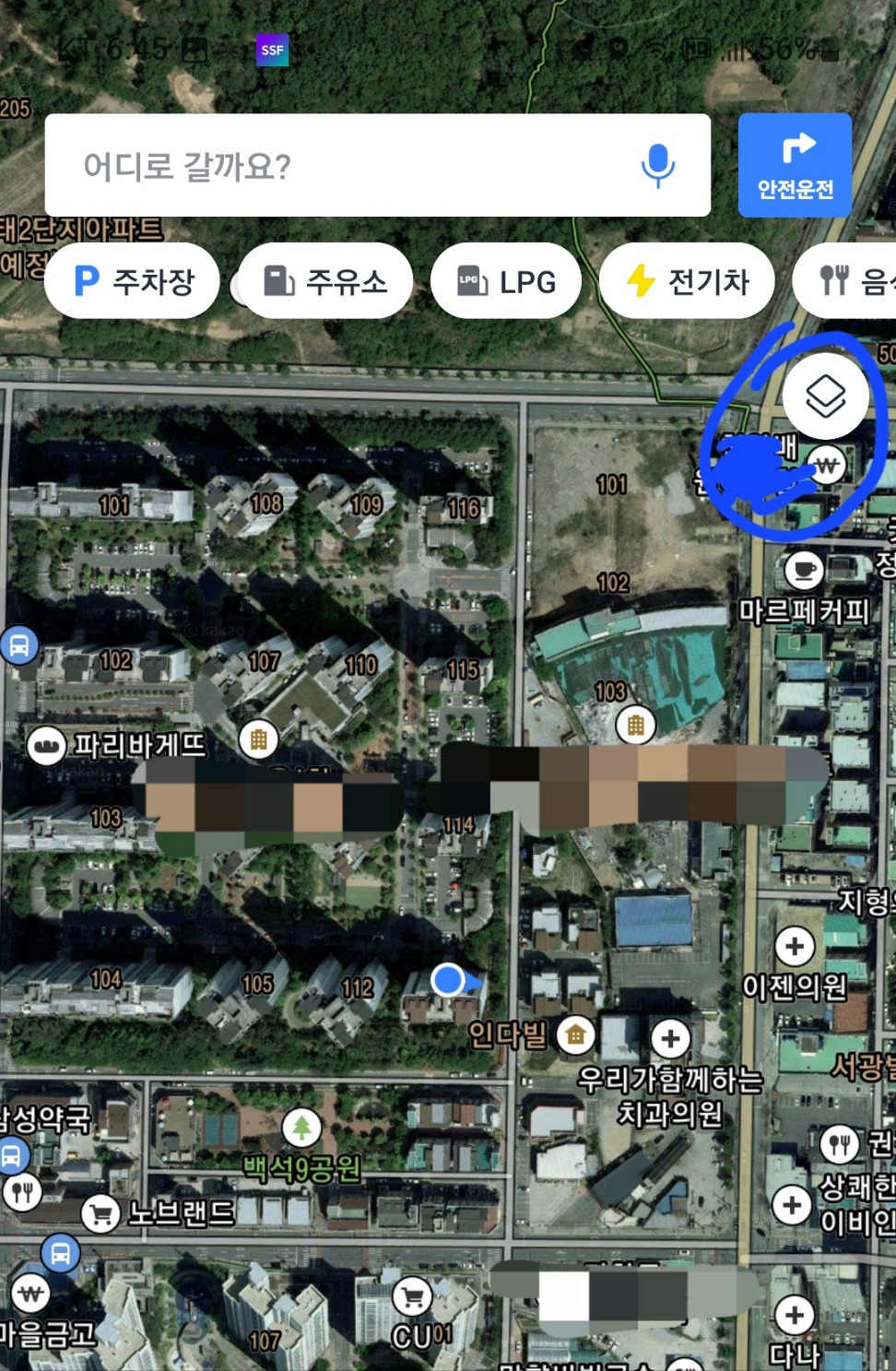896x1371 pixels.
Task: Toggle the LPG station filter
Action: click(x=507, y=280)
